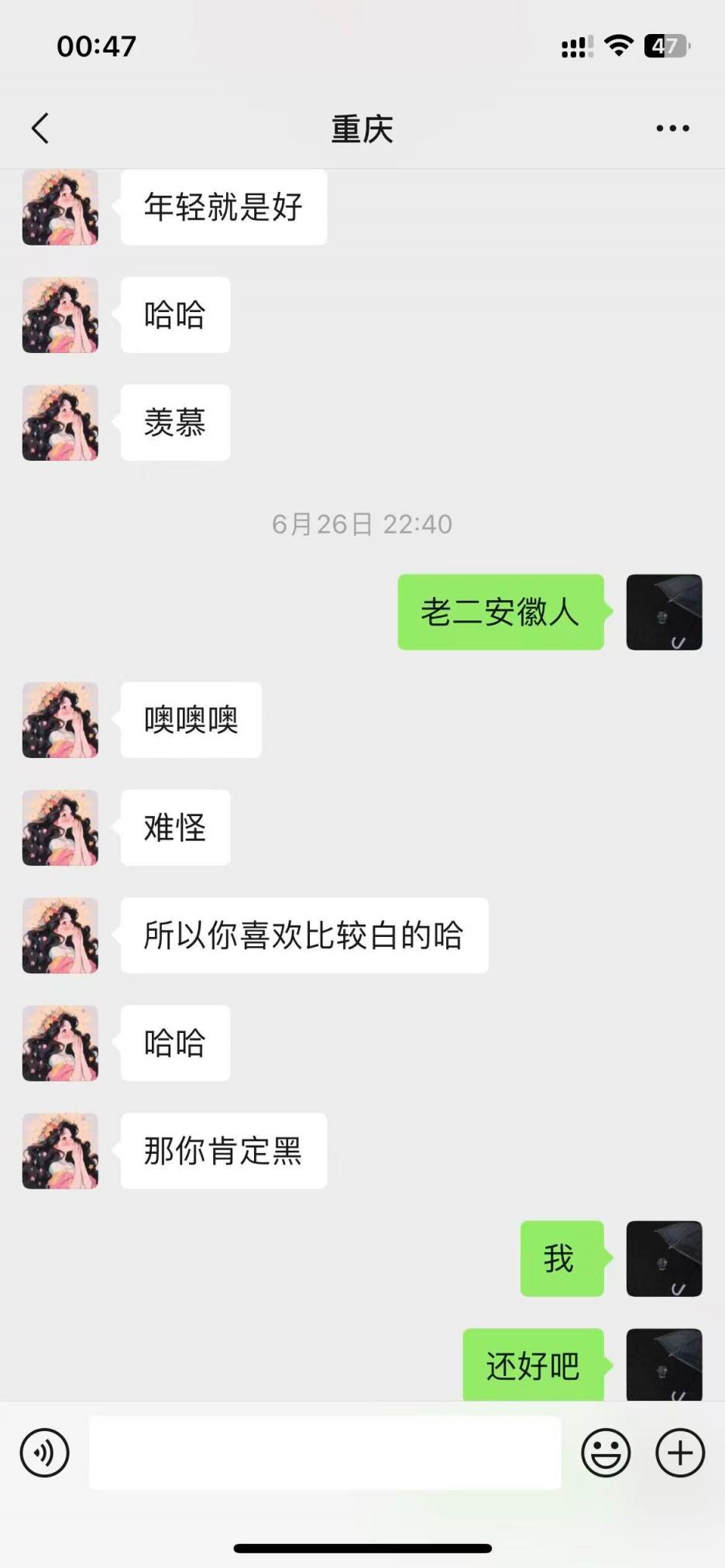Go back to the chat list
The width and height of the screenshot is (725, 1568).
[40, 129]
